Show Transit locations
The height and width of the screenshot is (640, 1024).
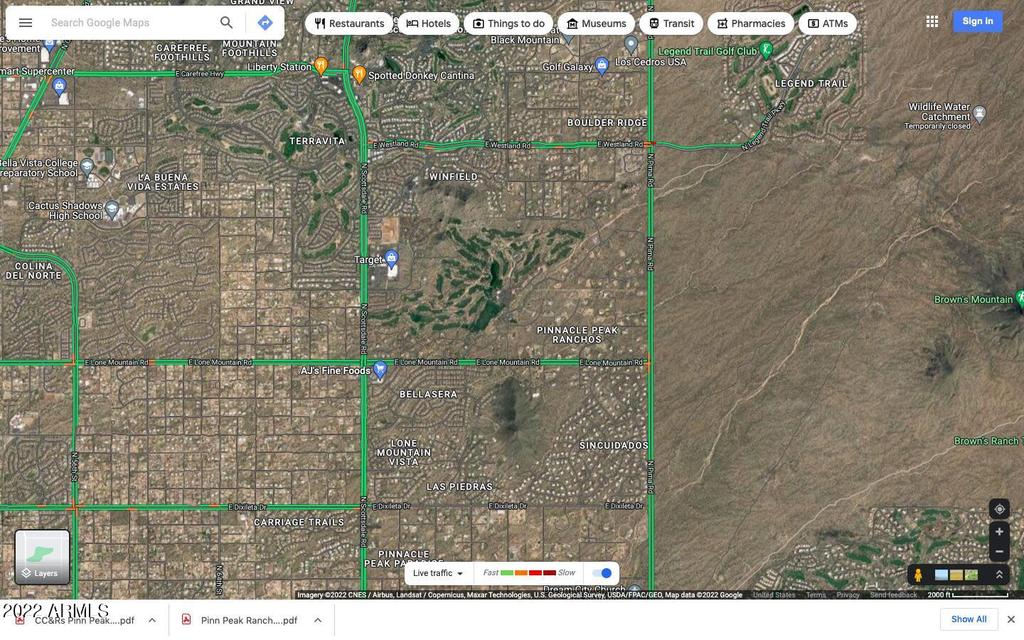[x=671, y=23]
